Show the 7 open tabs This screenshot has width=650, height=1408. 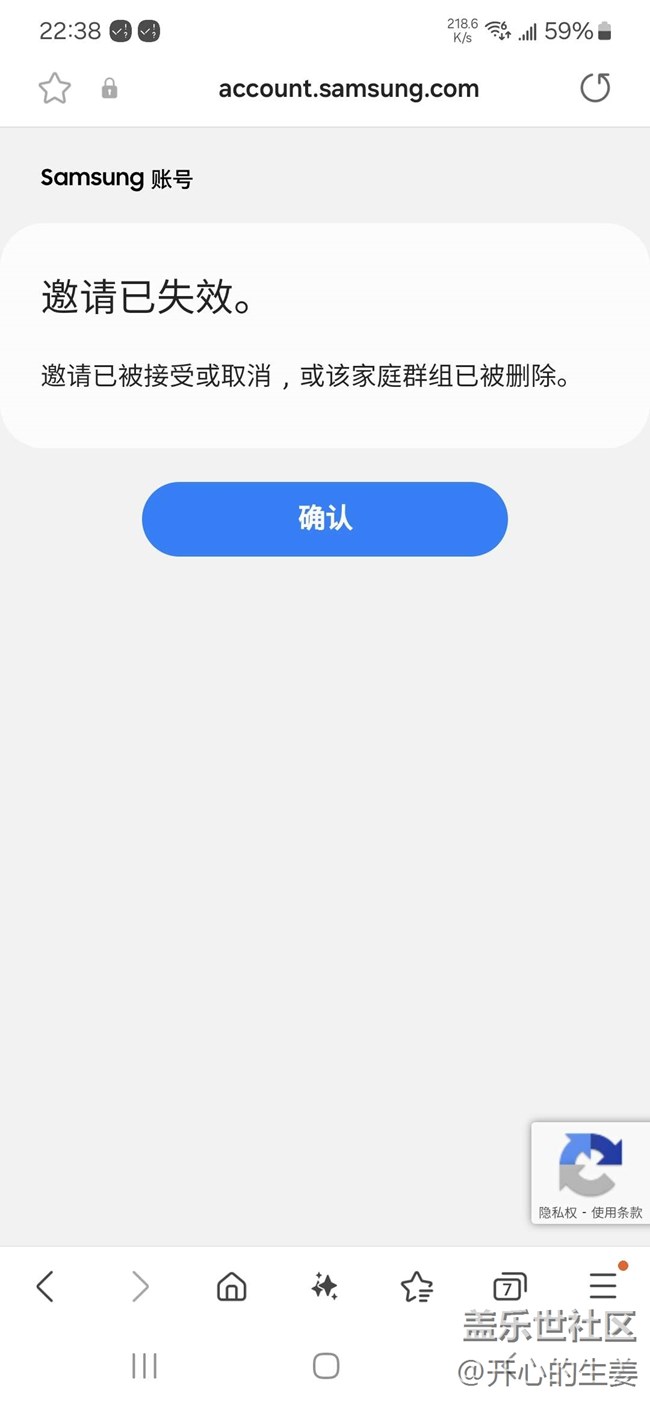pyautogui.click(x=509, y=1286)
